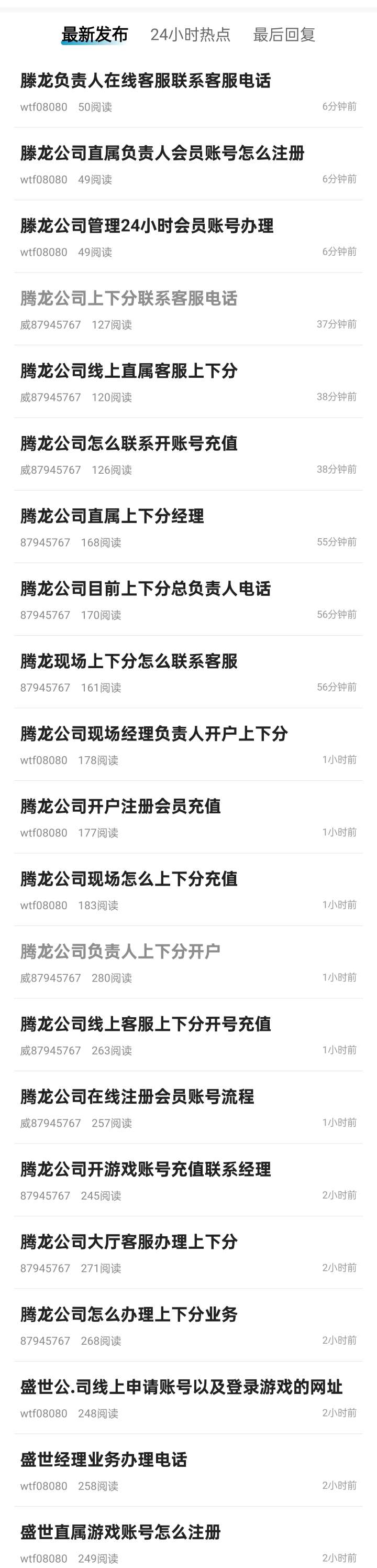Open post 腾龙公司直属上下分经理
The height and width of the screenshot is (1568, 377).
coord(112,516)
